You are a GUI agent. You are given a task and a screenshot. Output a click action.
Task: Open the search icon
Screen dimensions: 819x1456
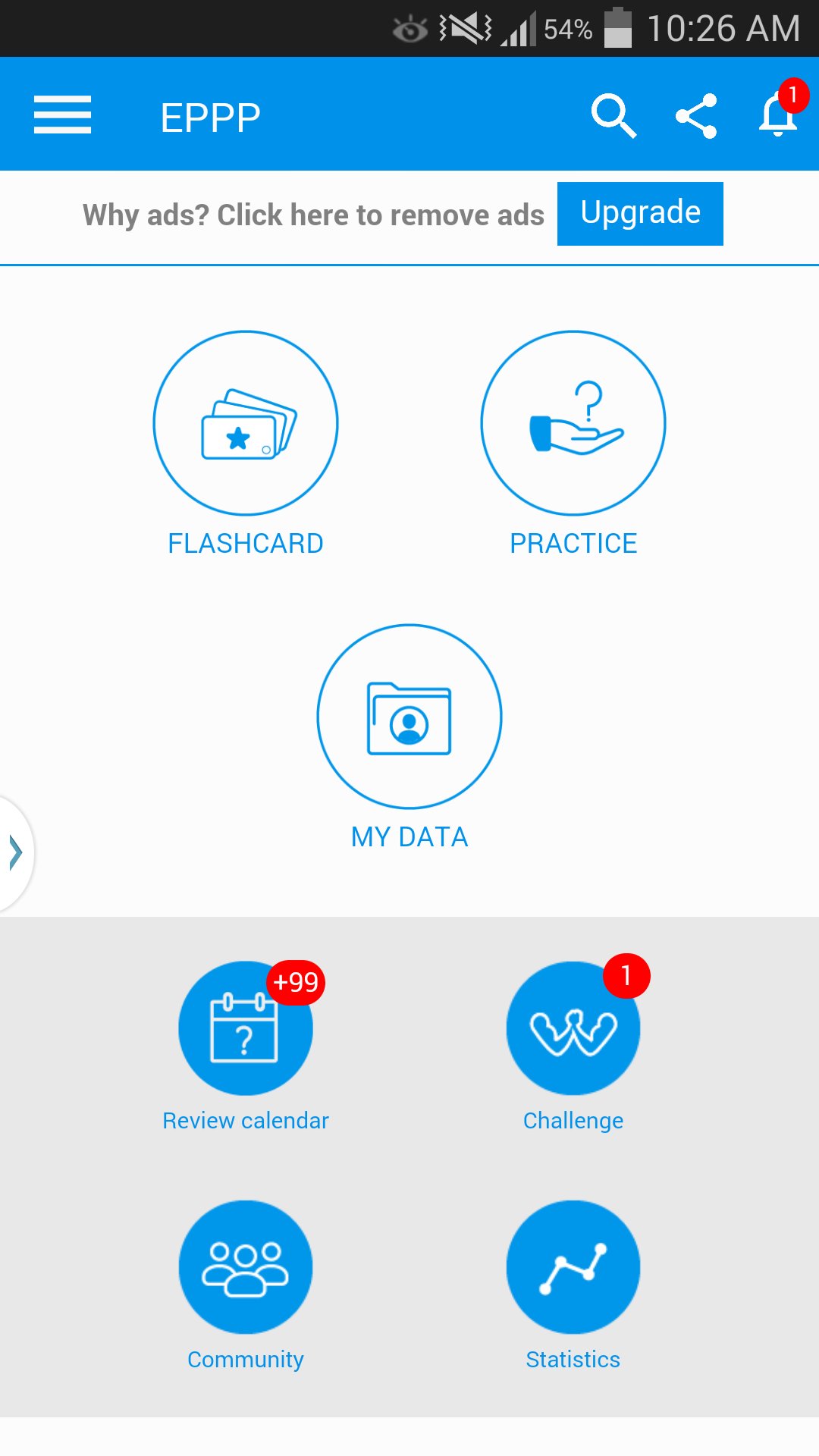pos(614,115)
